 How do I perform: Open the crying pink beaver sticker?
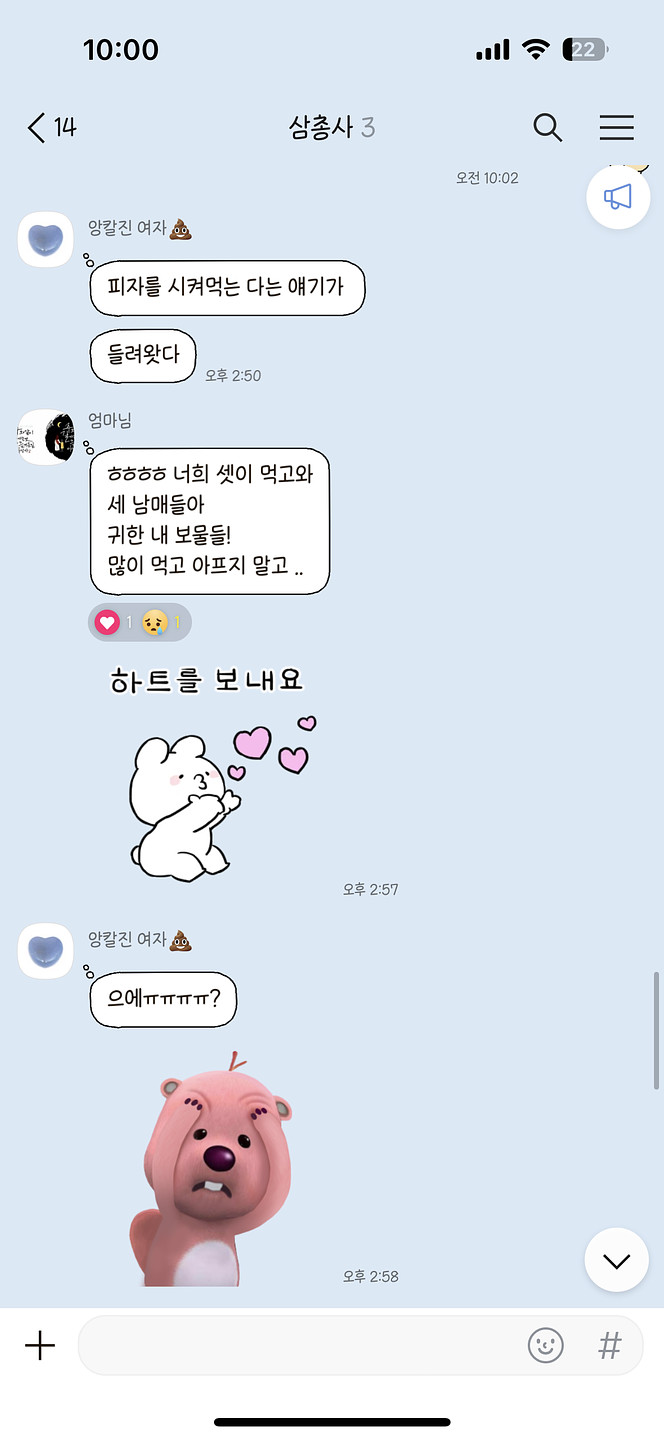tap(213, 1172)
